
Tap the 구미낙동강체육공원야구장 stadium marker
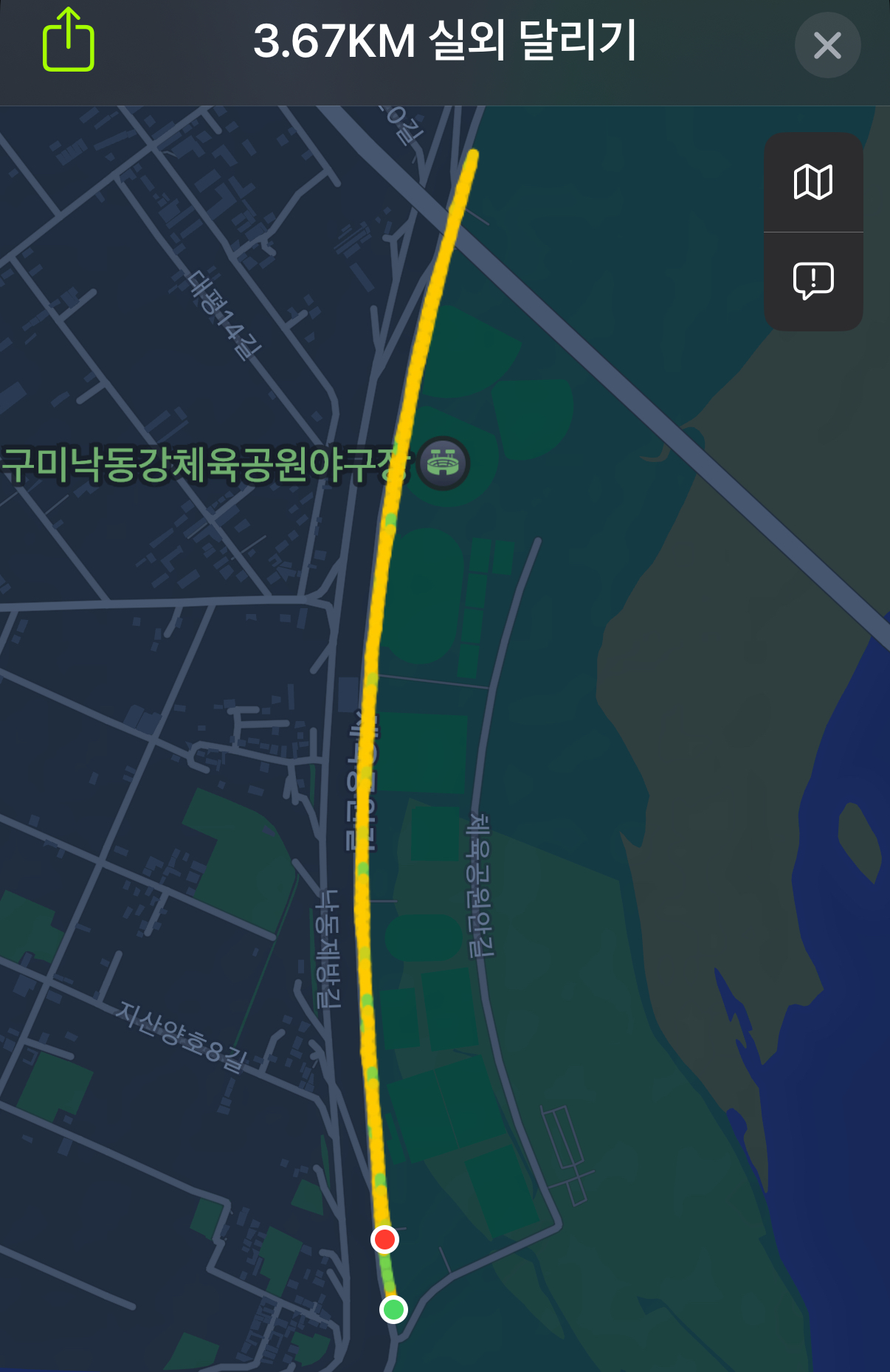coord(443,464)
